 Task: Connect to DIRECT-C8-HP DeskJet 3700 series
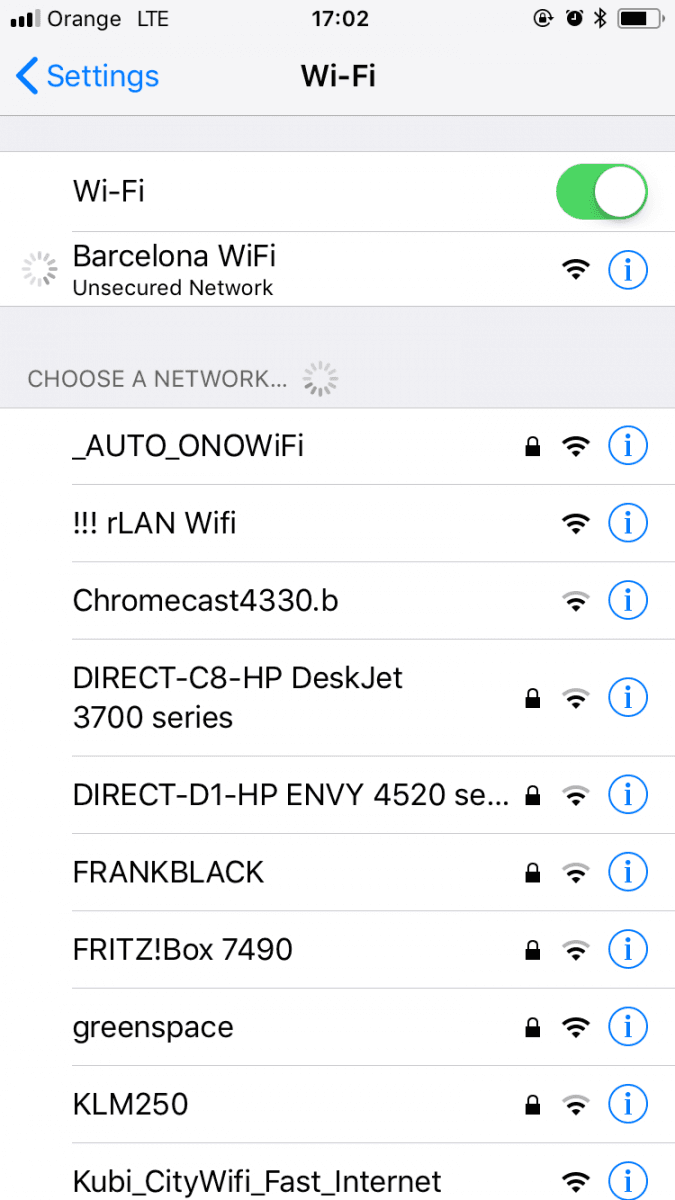point(237,697)
